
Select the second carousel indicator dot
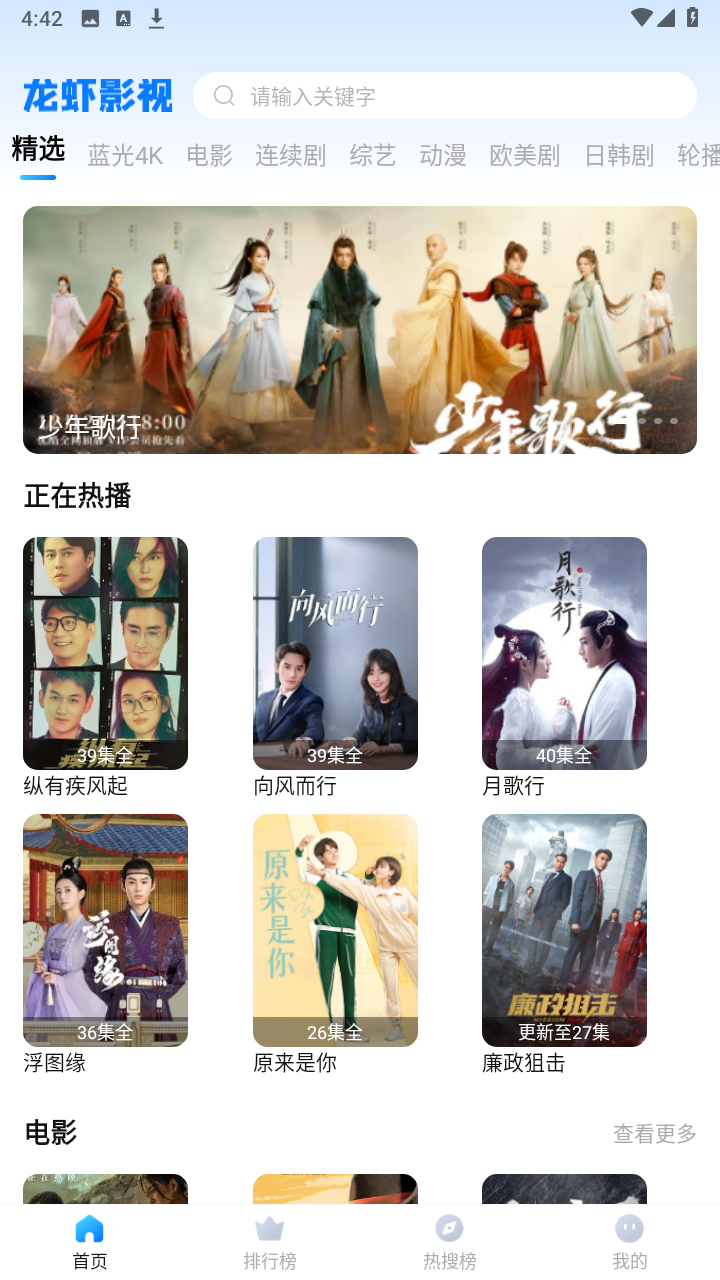tap(658, 421)
